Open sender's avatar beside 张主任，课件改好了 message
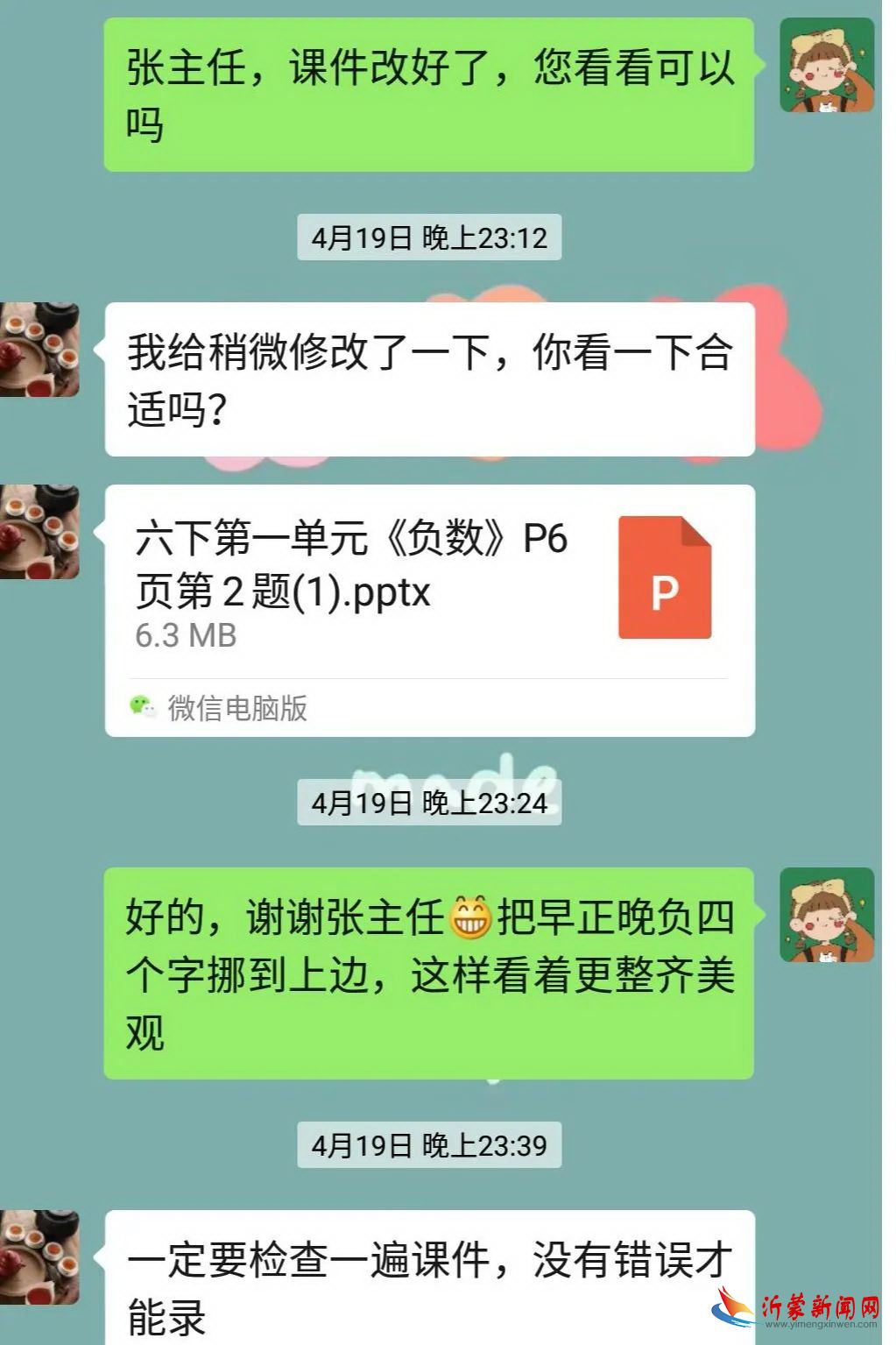This screenshot has width=896, height=1345. pos(826,66)
